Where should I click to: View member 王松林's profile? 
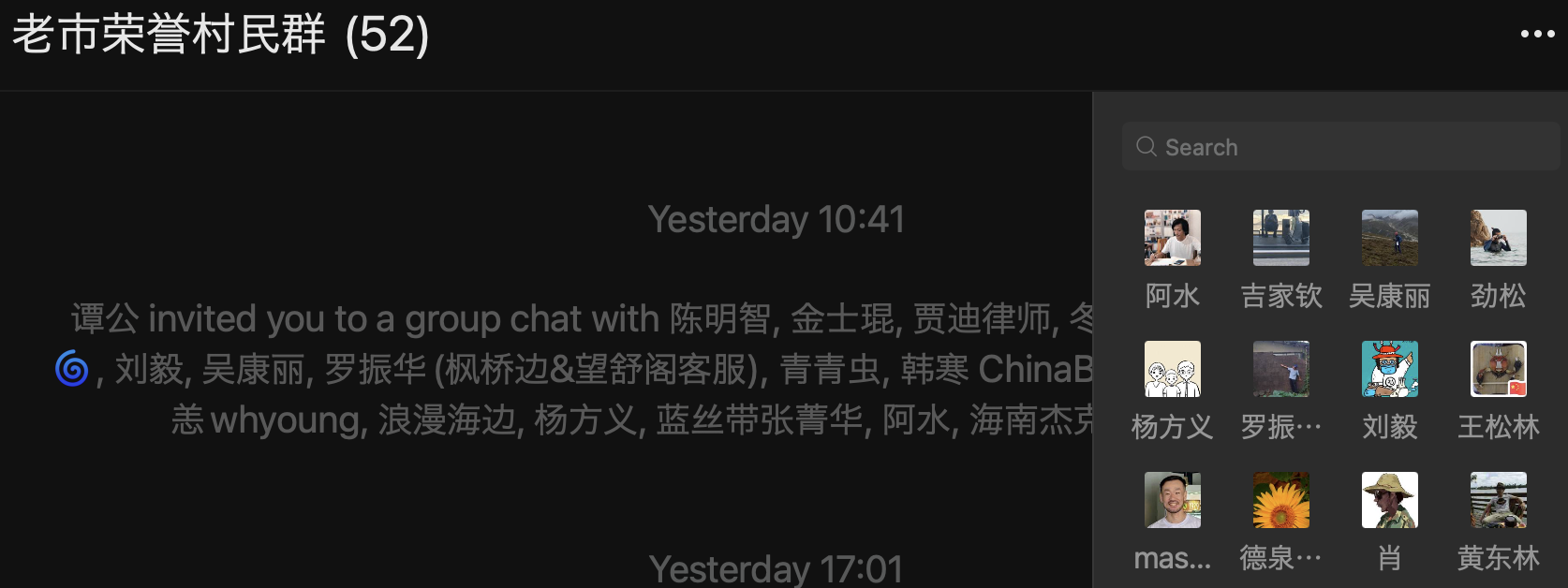pos(1498,370)
